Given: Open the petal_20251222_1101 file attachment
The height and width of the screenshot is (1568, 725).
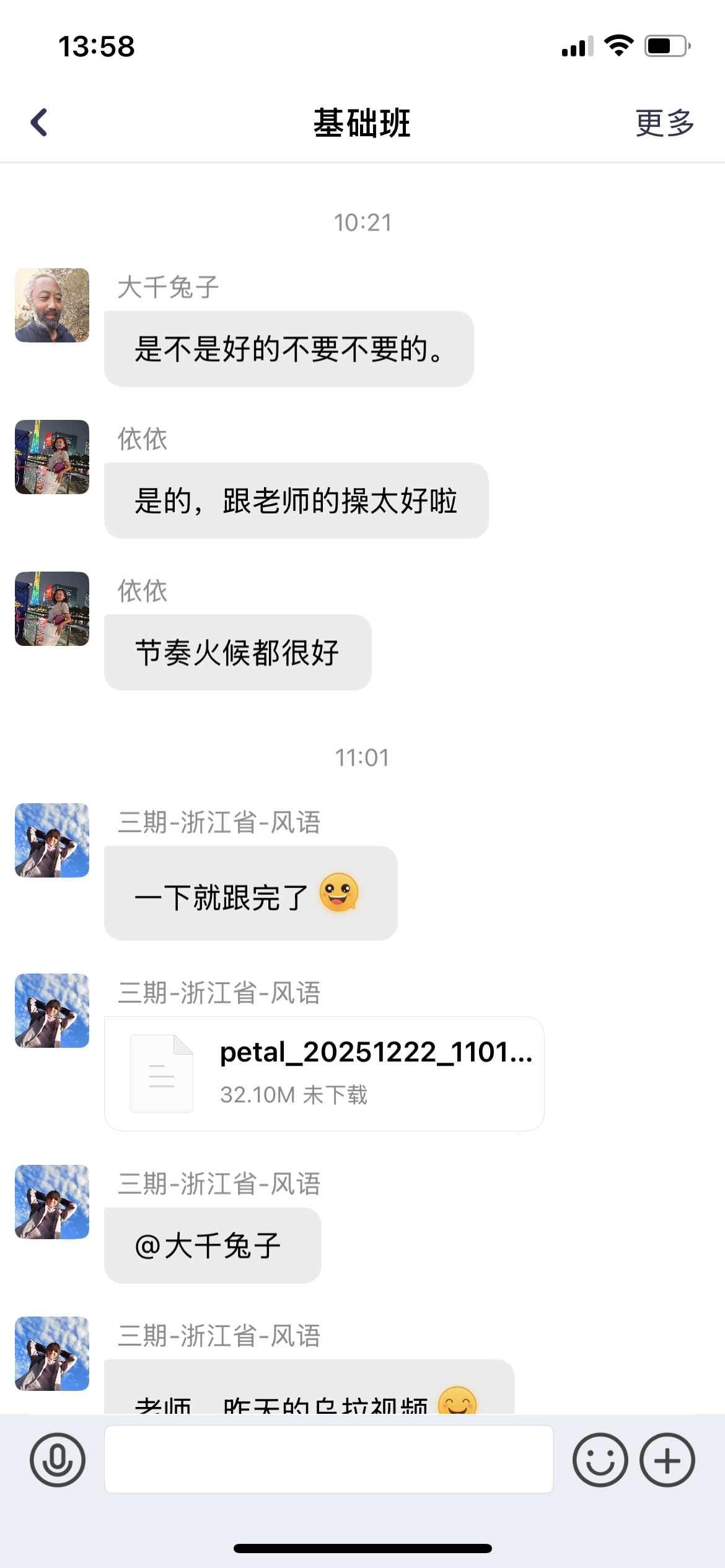Looking at the screenshot, I should (324, 1073).
